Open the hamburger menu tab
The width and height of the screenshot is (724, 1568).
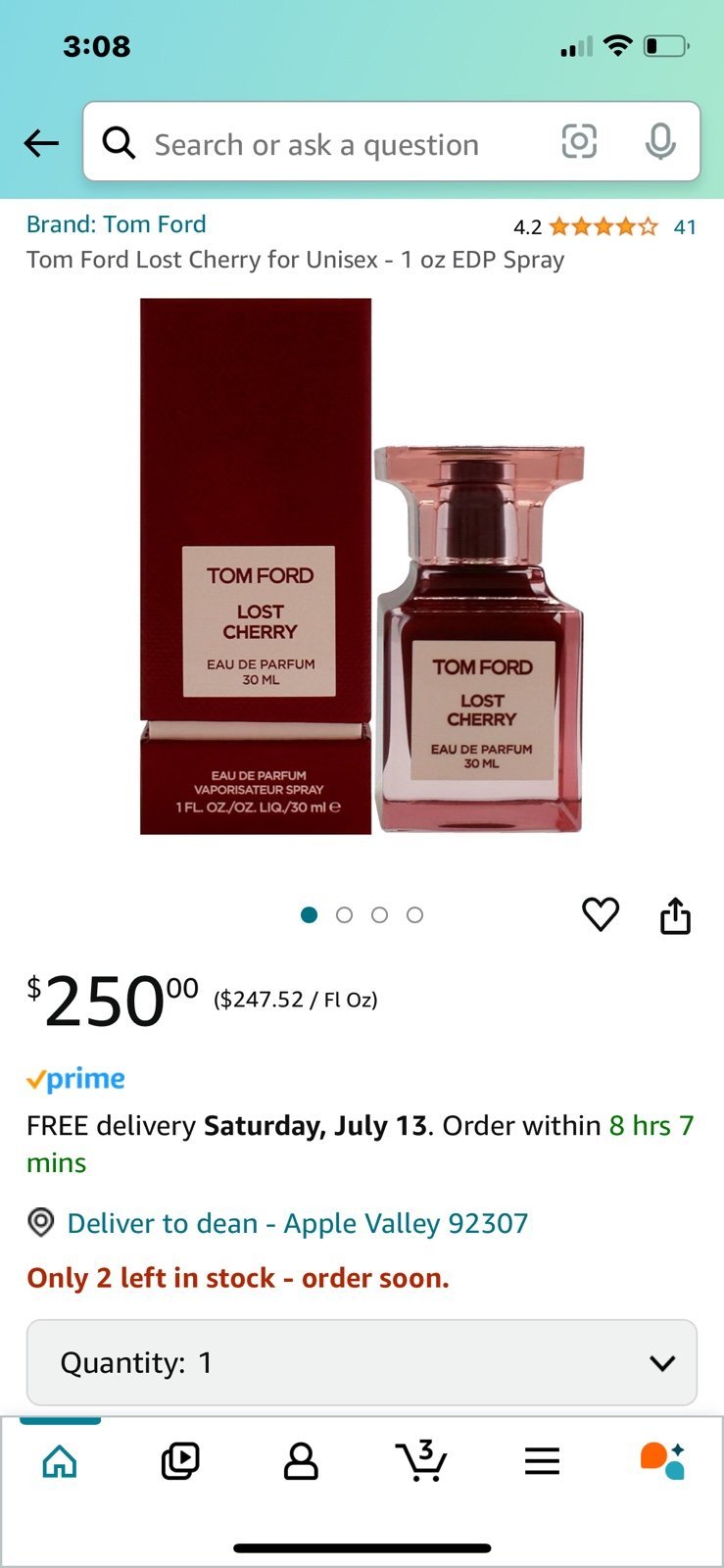(542, 1461)
